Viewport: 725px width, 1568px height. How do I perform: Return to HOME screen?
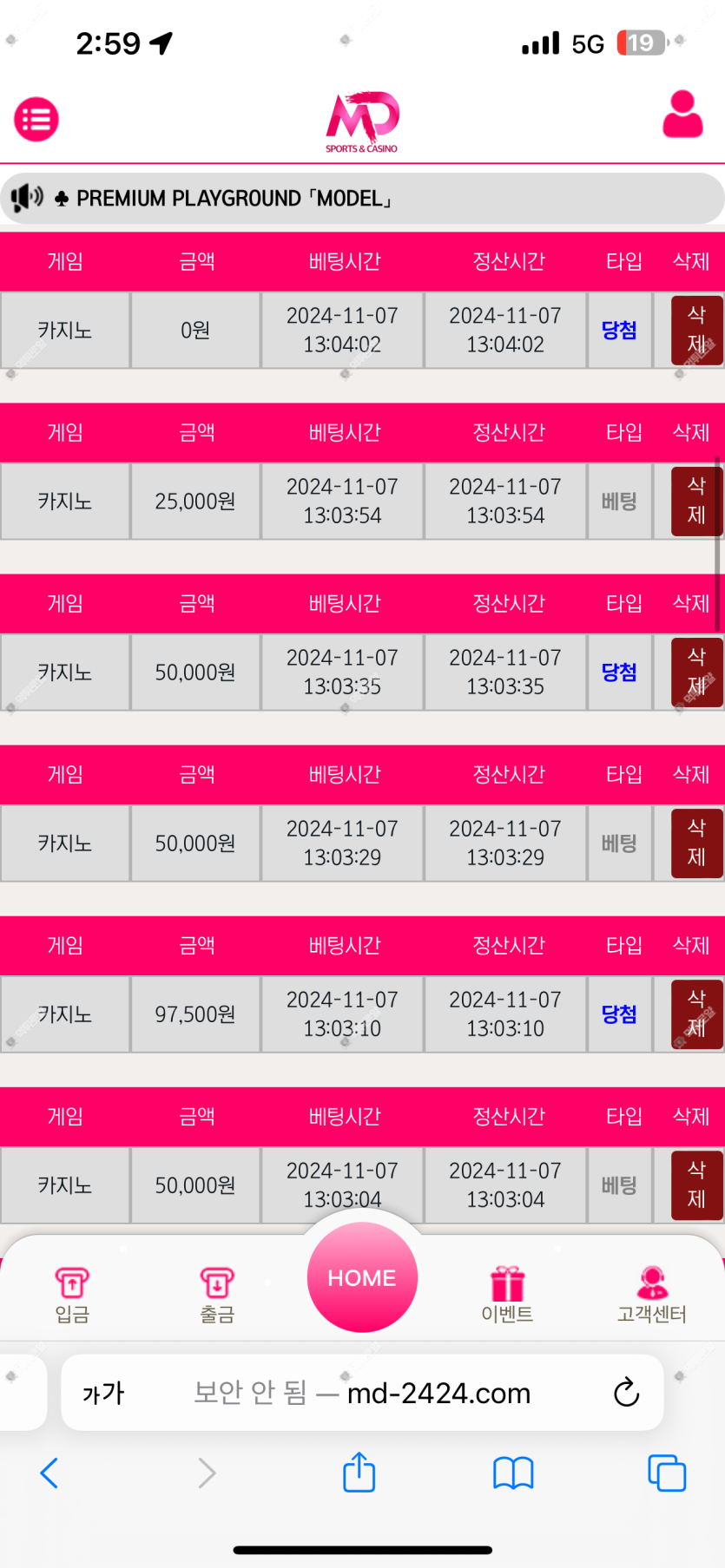pyautogui.click(x=362, y=1277)
